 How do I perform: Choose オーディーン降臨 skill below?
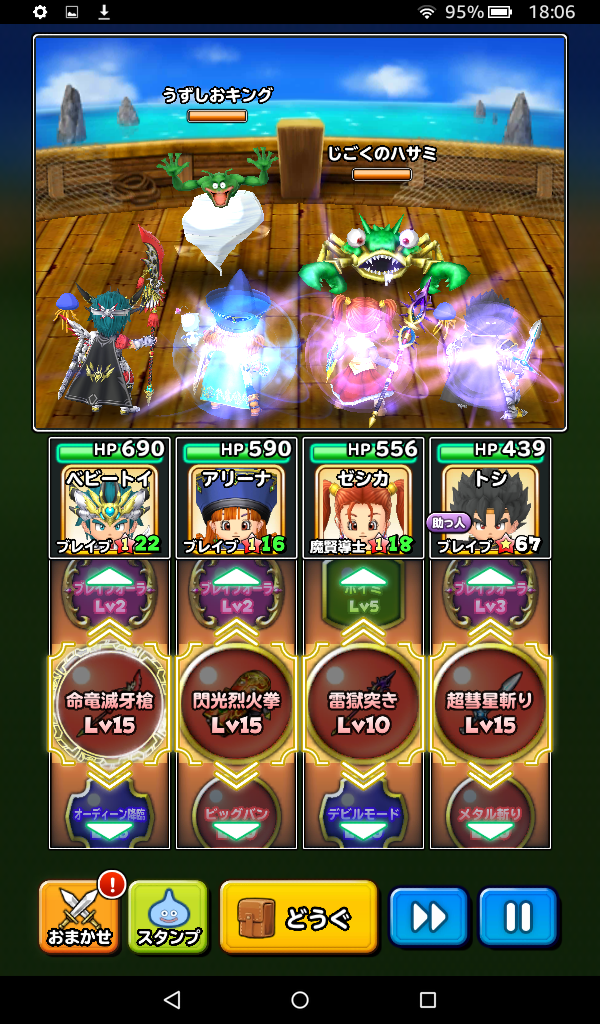click(x=109, y=817)
